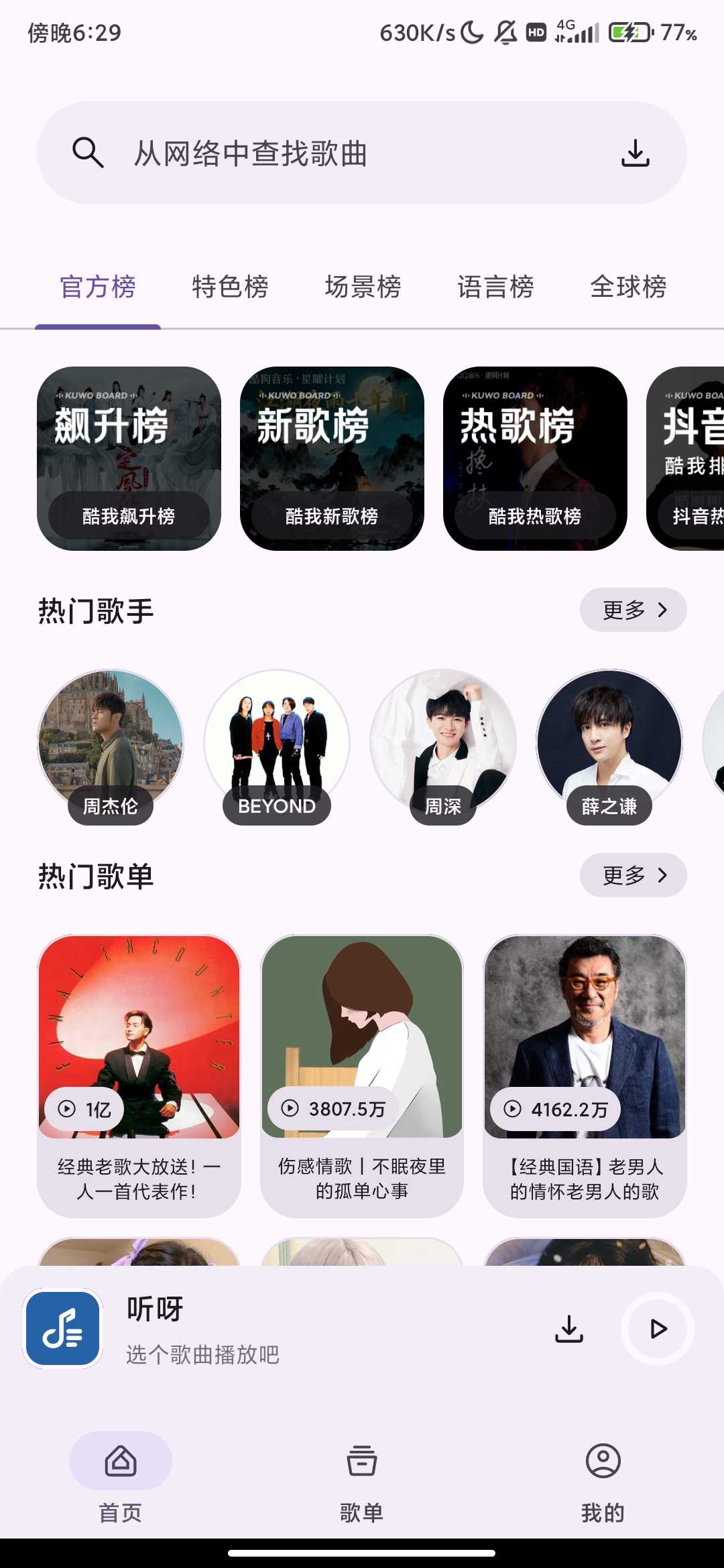
Task: Open the 酷我飙升榜 chart
Action: coord(129,458)
